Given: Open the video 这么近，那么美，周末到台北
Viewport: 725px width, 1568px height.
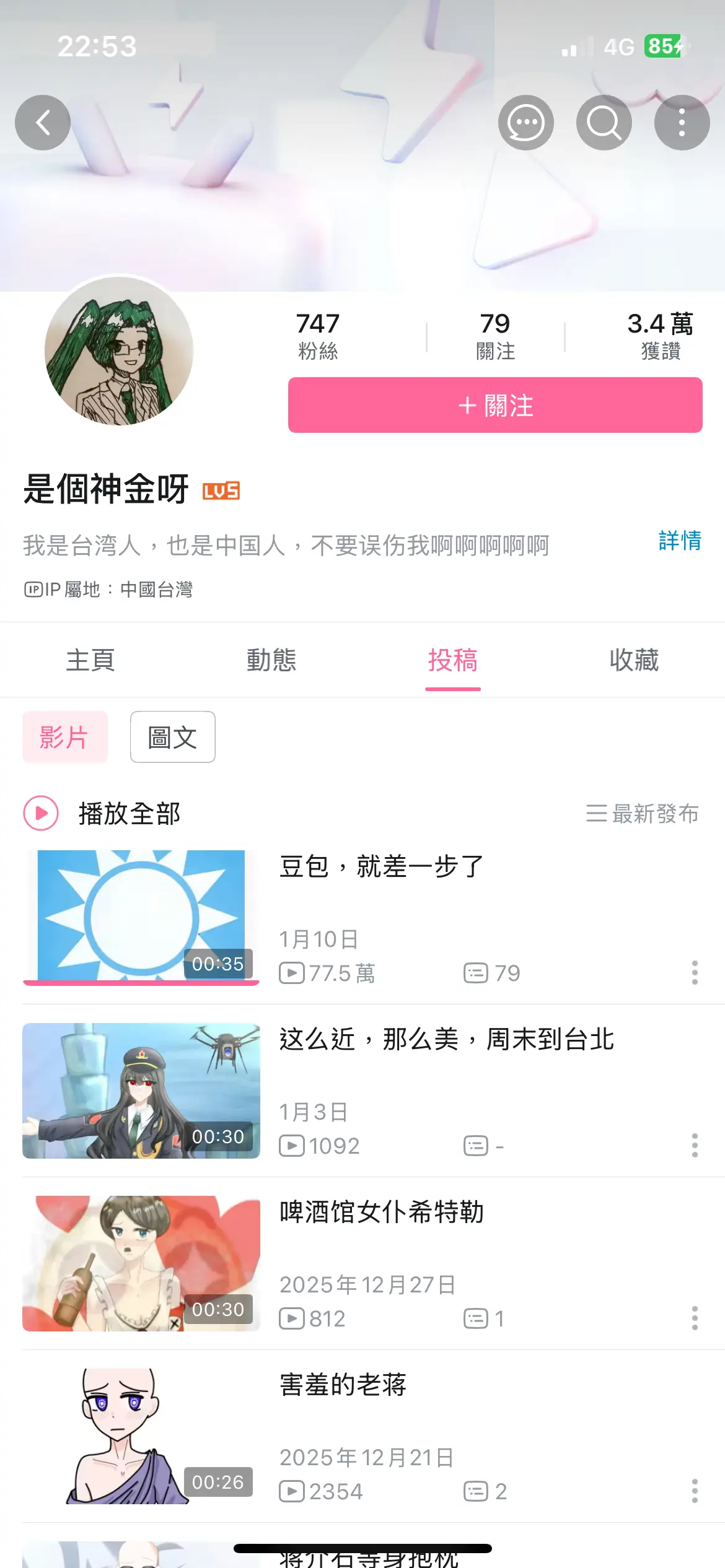Looking at the screenshot, I should [446, 1039].
